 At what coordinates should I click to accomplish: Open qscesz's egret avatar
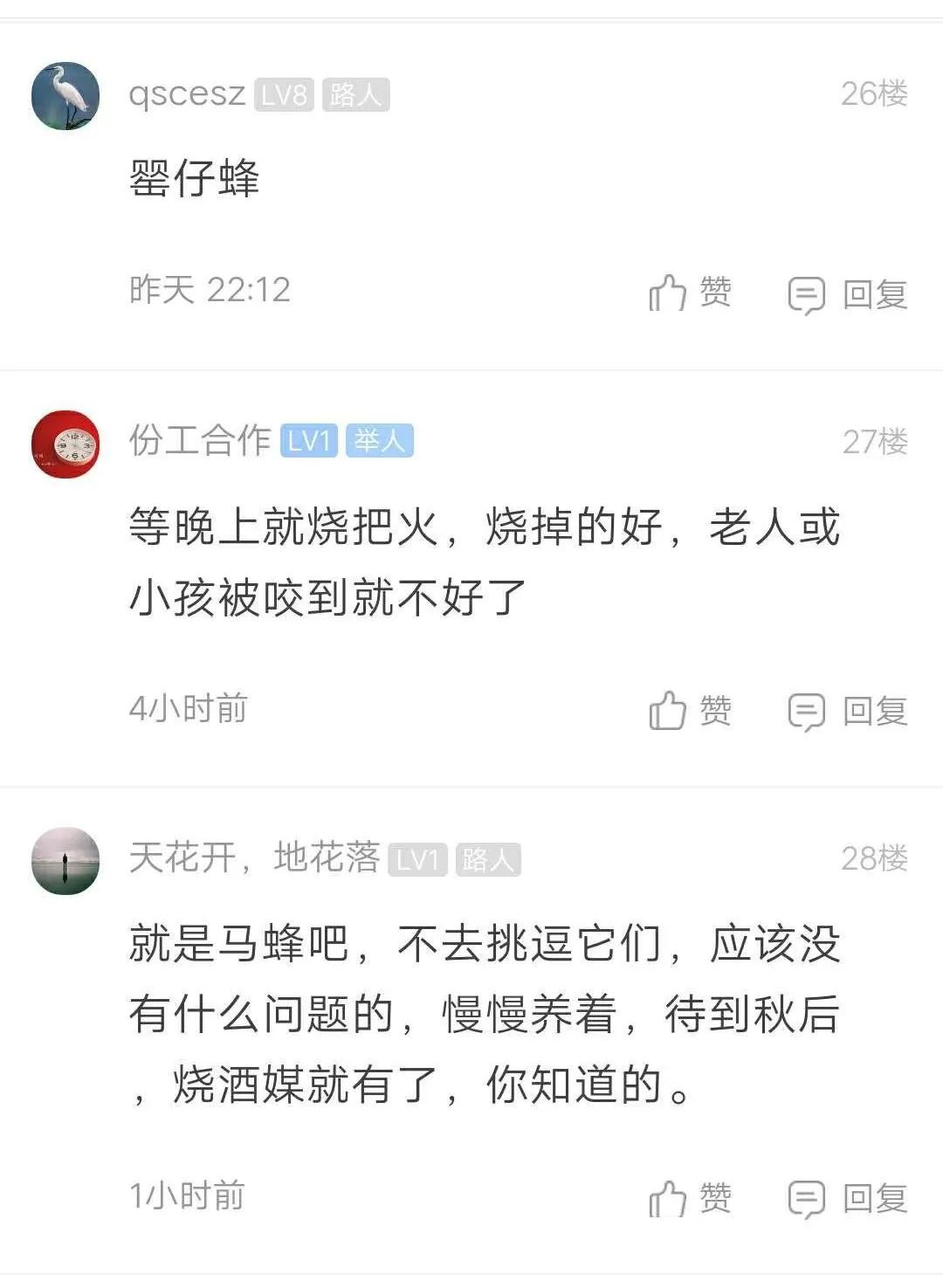(65, 98)
